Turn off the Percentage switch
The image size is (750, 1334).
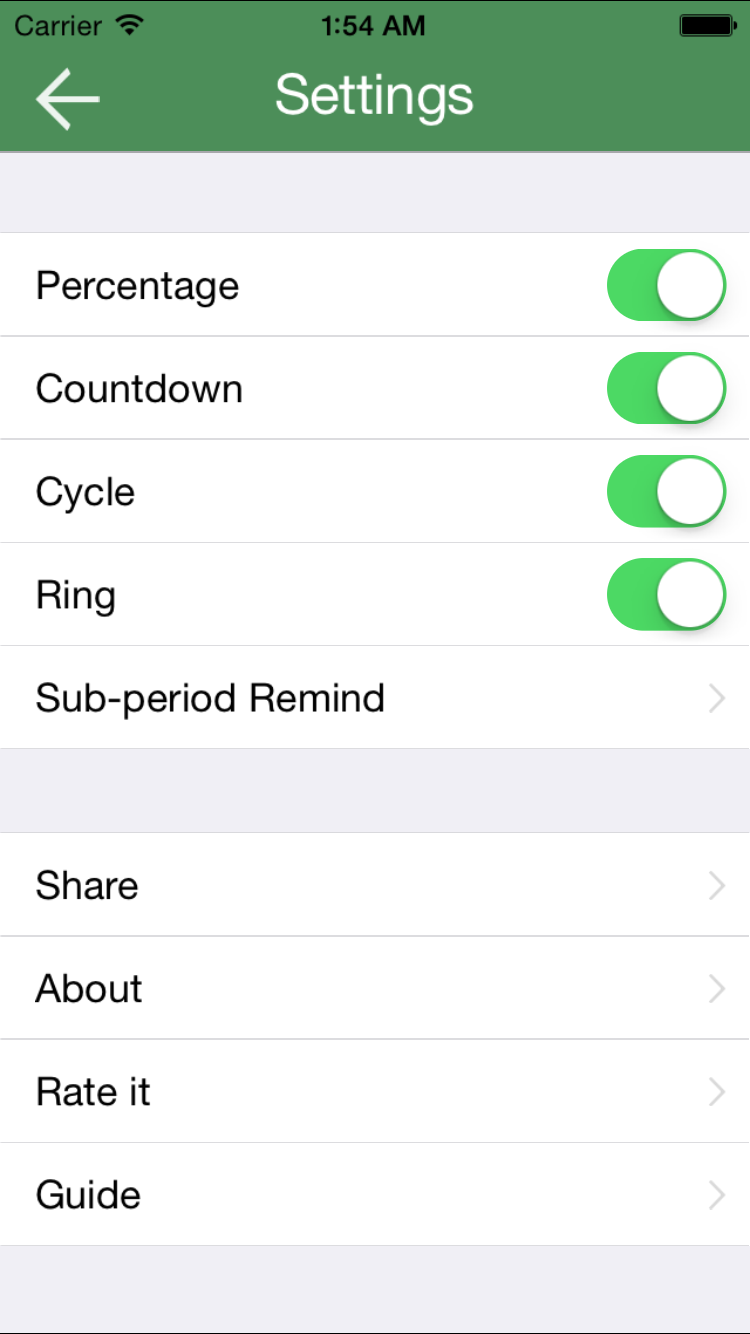tap(666, 286)
